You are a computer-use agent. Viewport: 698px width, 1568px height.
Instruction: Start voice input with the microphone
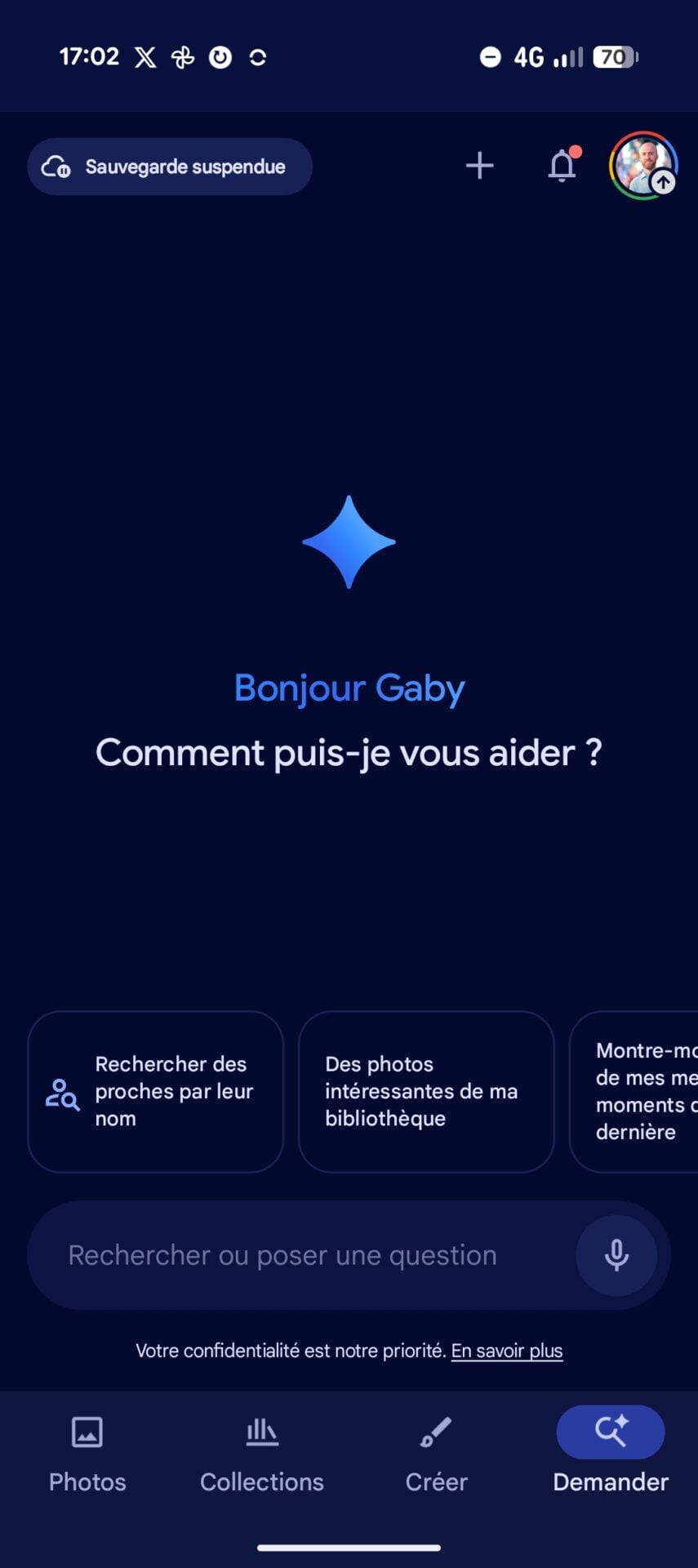(x=616, y=1255)
